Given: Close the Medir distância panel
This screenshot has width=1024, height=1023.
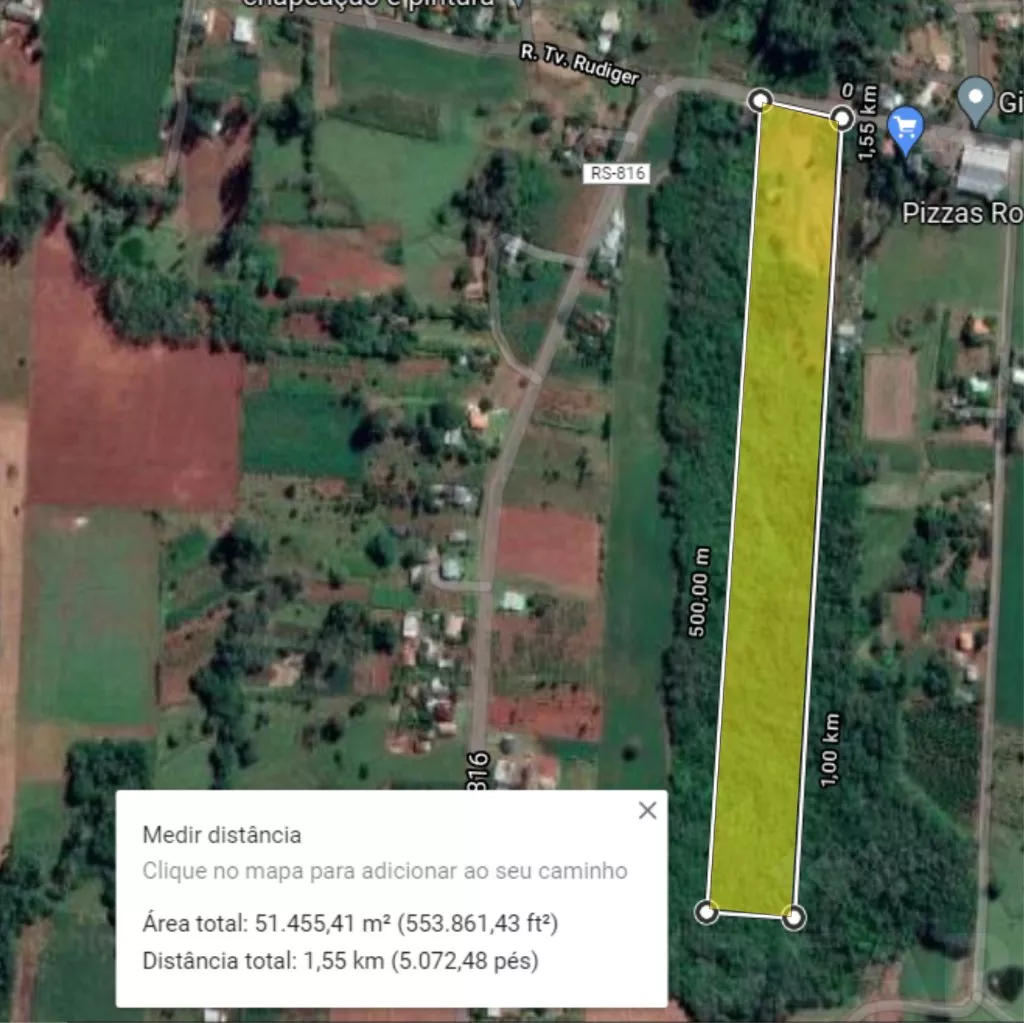Looking at the screenshot, I should click(x=648, y=811).
